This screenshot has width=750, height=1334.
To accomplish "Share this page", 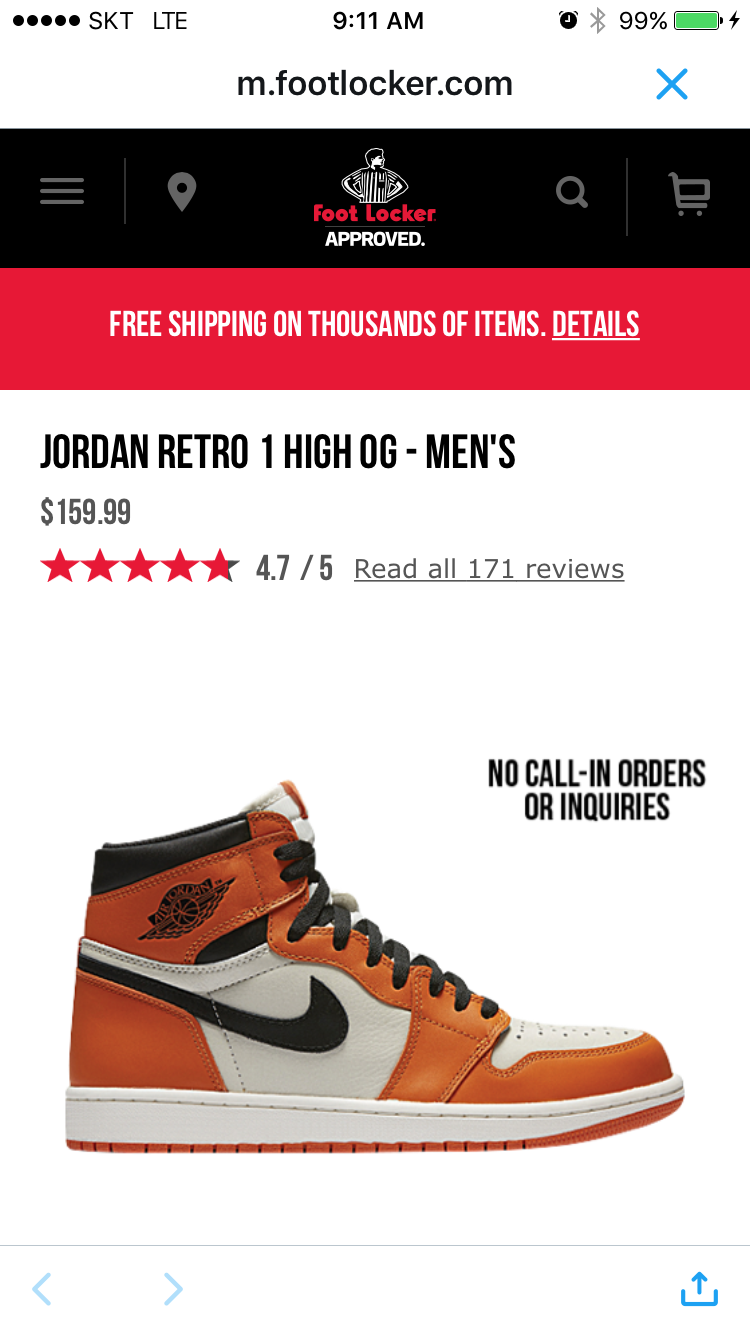I will [699, 1287].
